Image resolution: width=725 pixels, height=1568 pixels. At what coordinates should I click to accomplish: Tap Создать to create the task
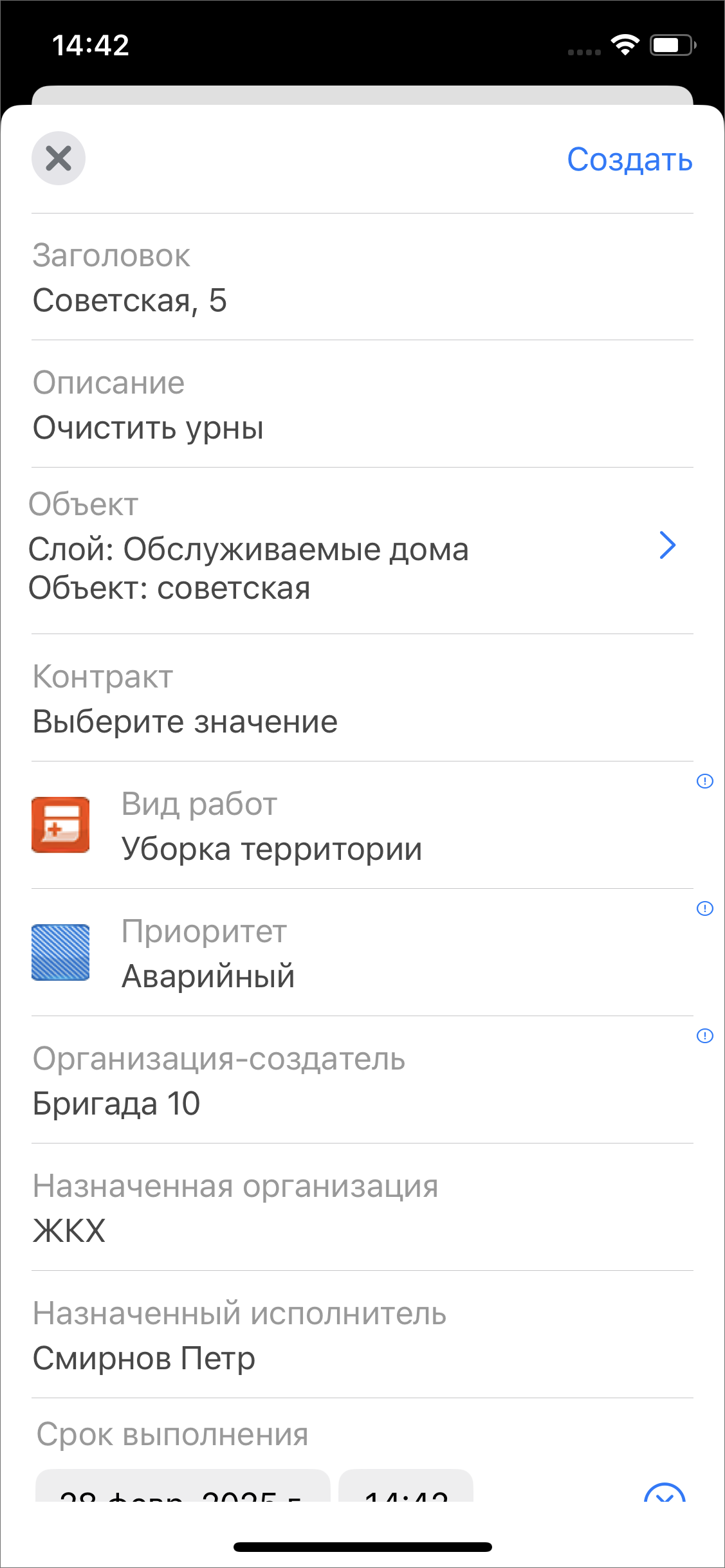[629, 160]
